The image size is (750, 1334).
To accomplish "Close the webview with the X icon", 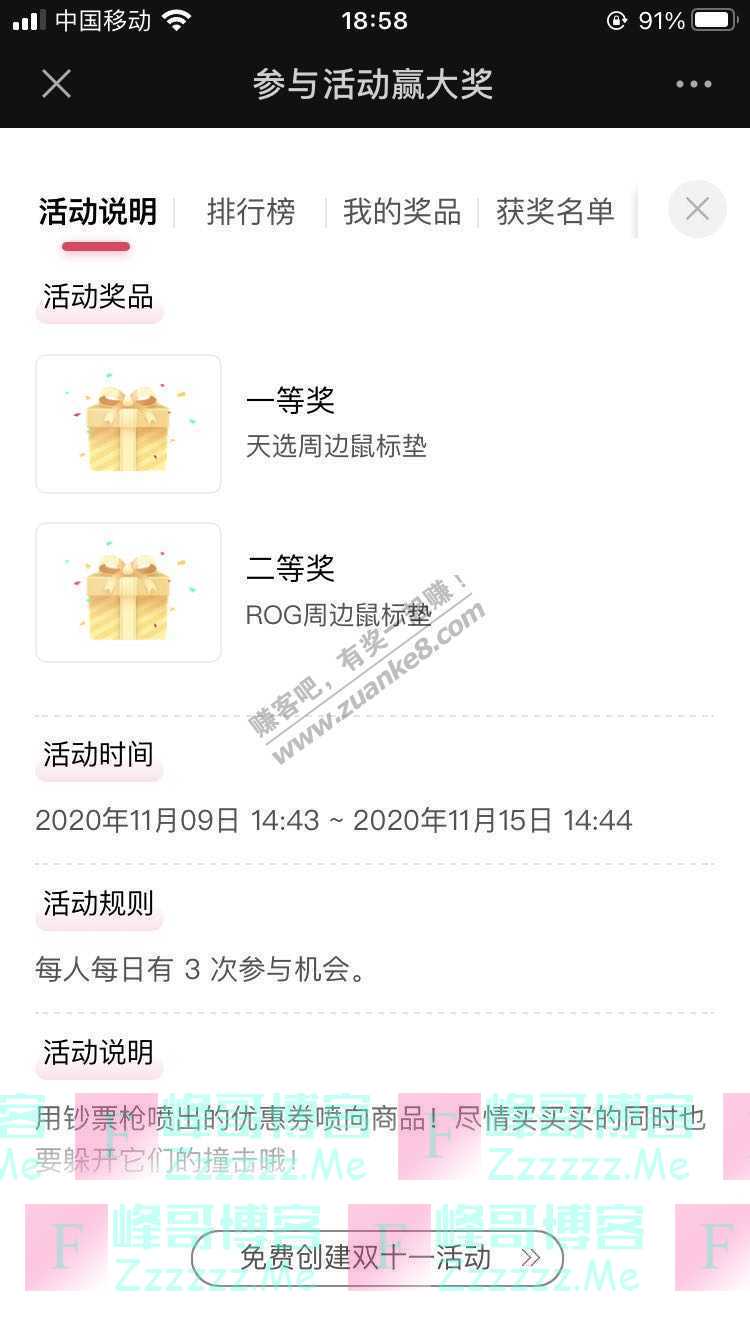I will click(x=56, y=84).
